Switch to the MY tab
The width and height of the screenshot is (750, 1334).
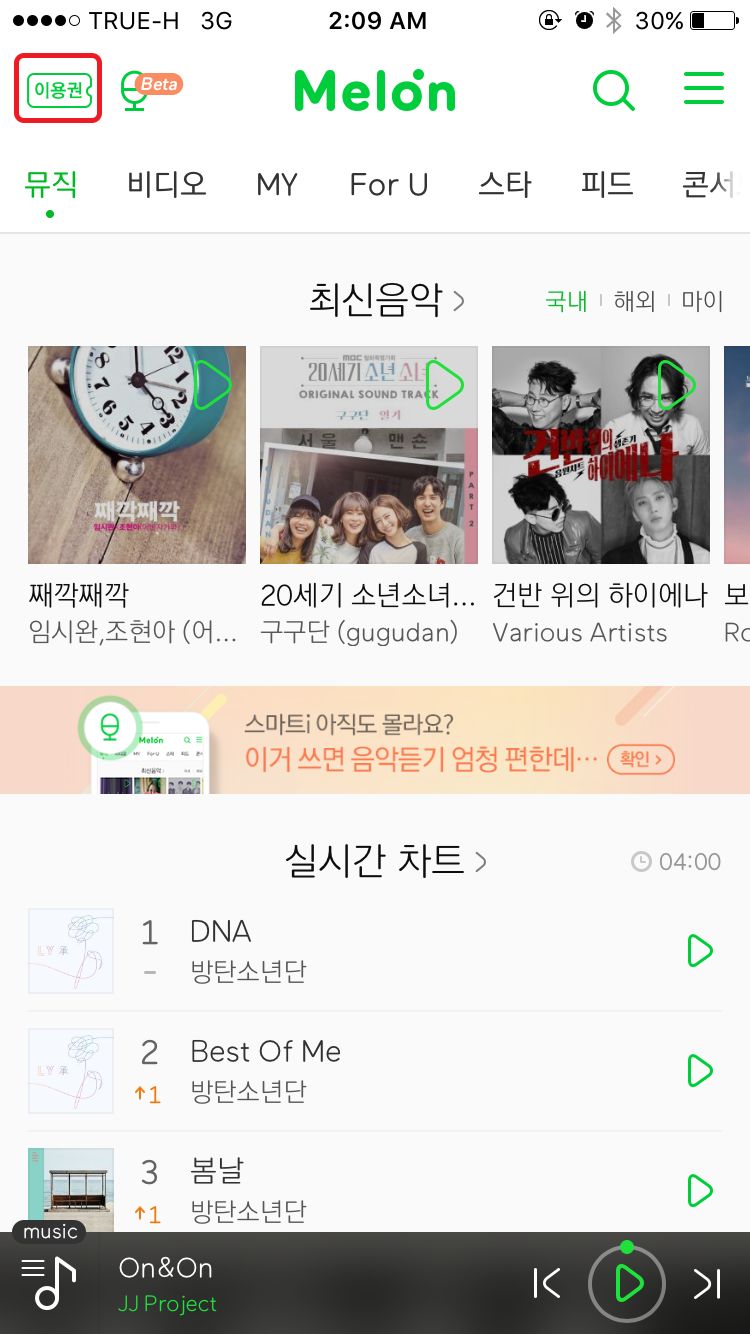coord(277,185)
